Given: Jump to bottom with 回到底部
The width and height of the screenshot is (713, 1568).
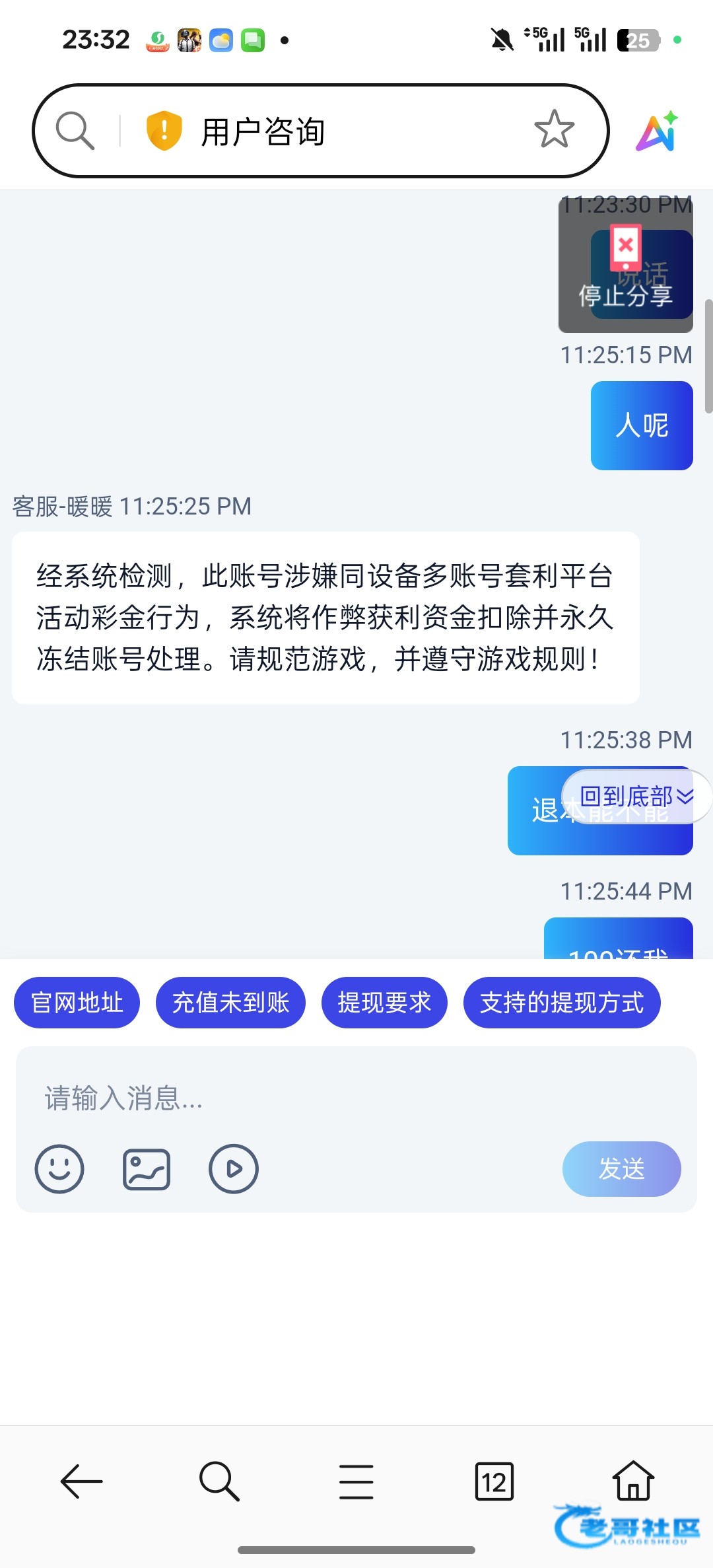Looking at the screenshot, I should click(636, 797).
